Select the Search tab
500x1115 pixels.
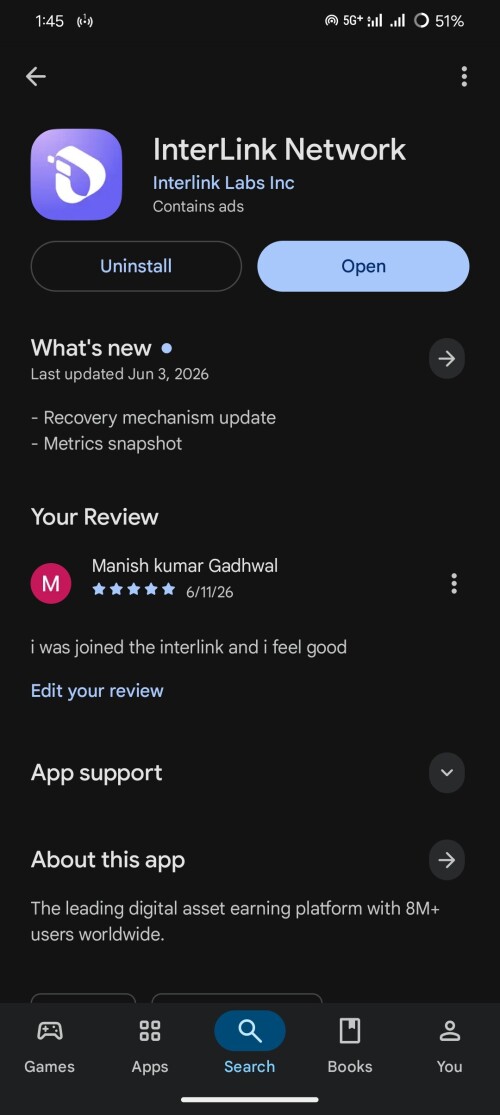click(250, 1045)
